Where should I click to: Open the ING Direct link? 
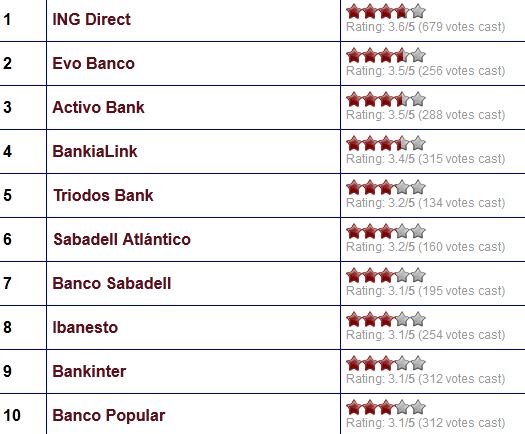click(91, 19)
